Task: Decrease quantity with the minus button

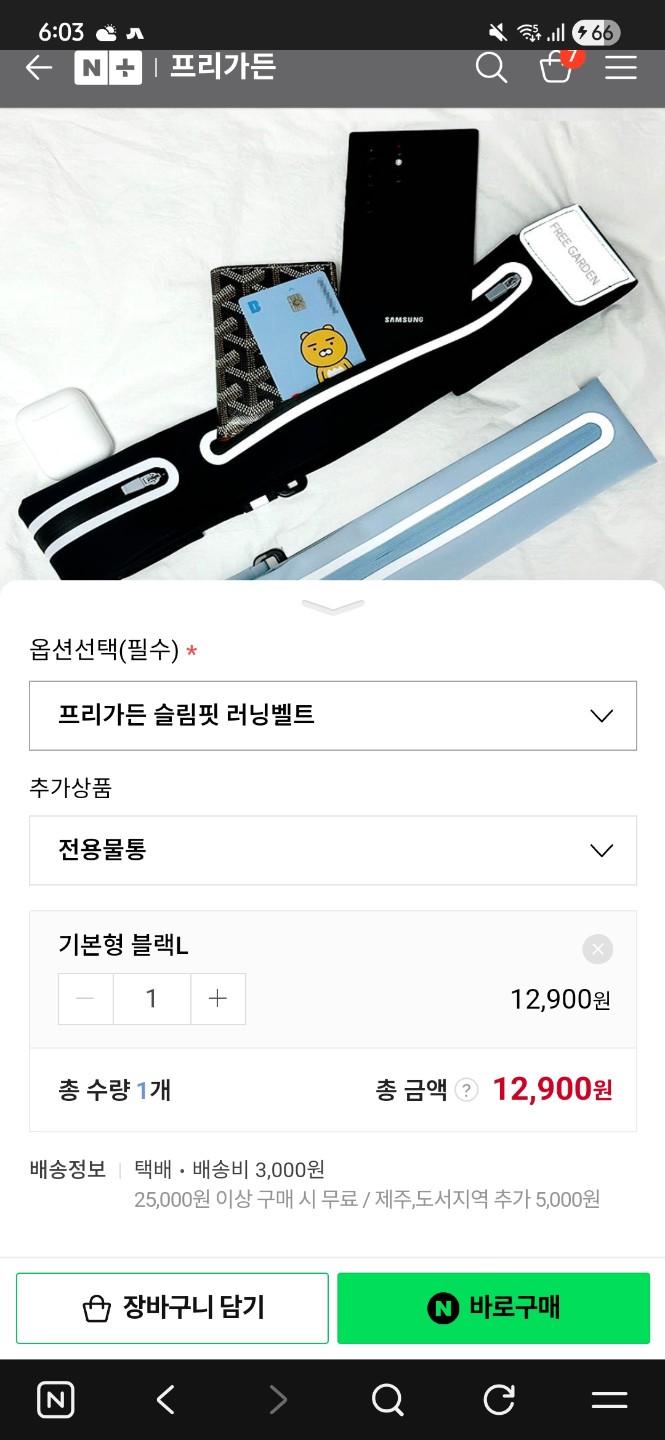Action: pyautogui.click(x=86, y=999)
